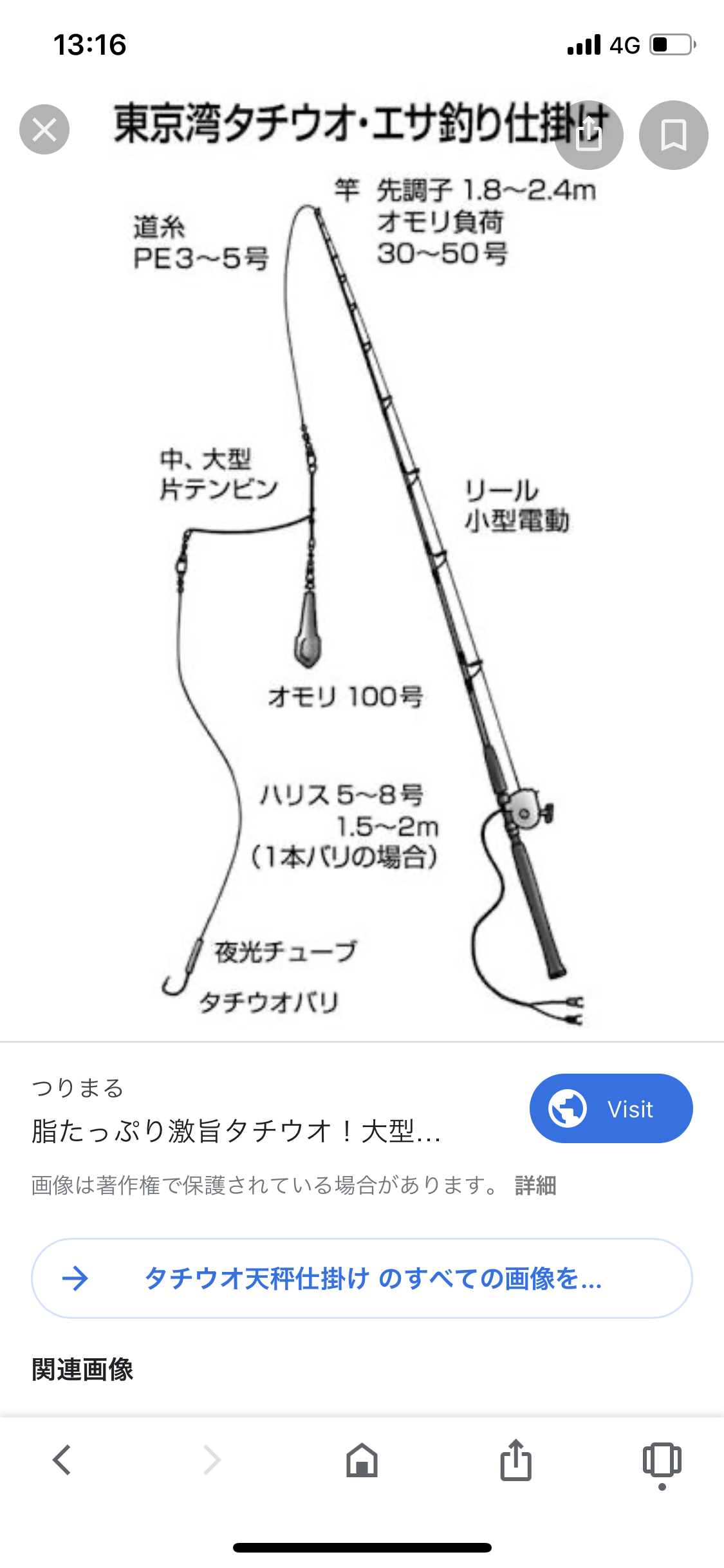Go back to the previous page
The width and height of the screenshot is (724, 1568).
(62, 1460)
